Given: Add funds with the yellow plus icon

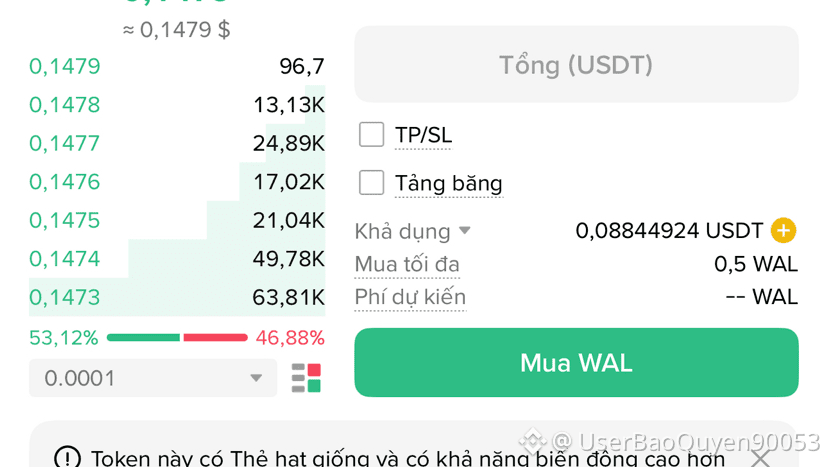Looking at the screenshot, I should tap(783, 231).
